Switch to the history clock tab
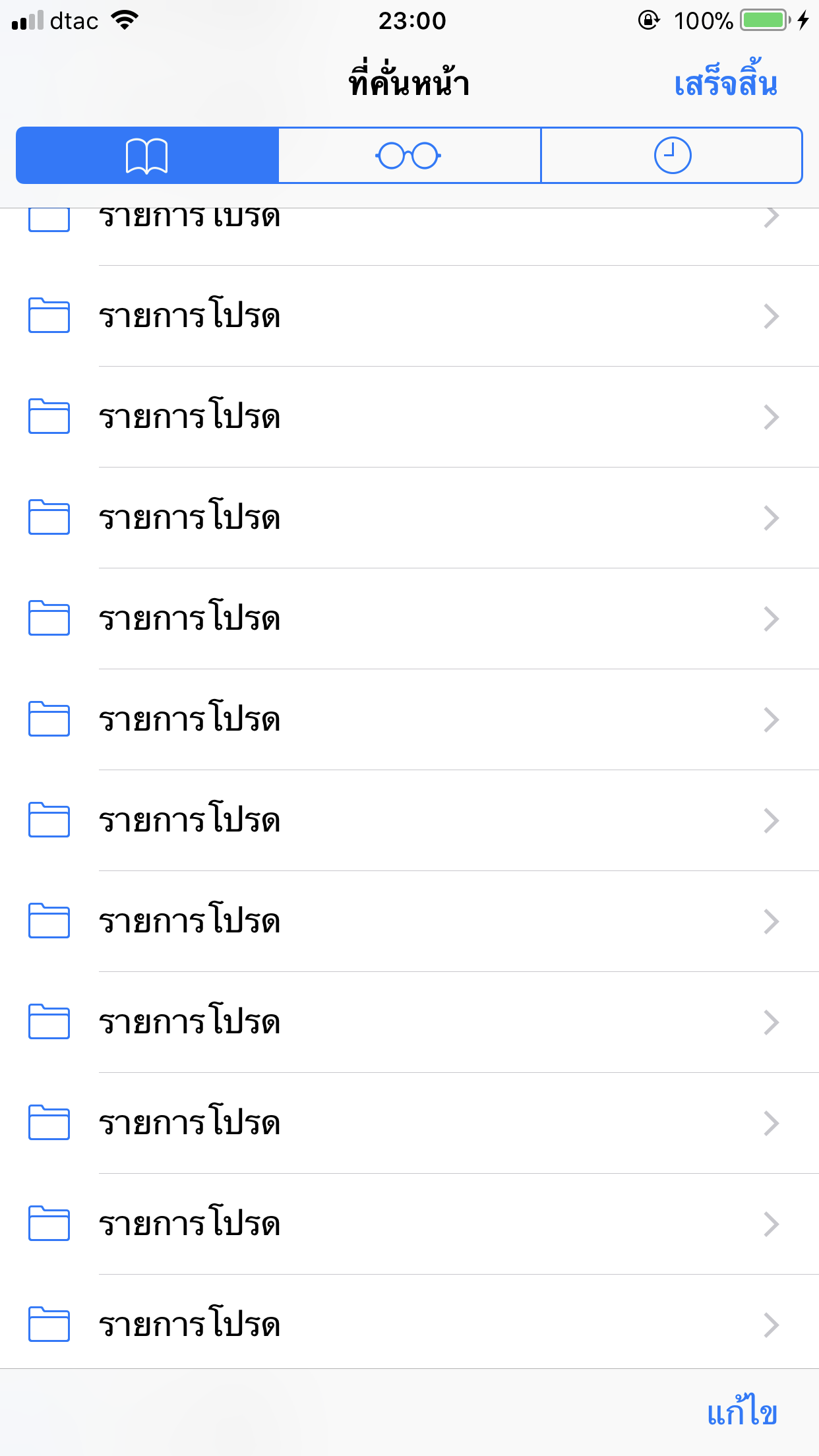This screenshot has width=819, height=1456. pyautogui.click(x=671, y=156)
